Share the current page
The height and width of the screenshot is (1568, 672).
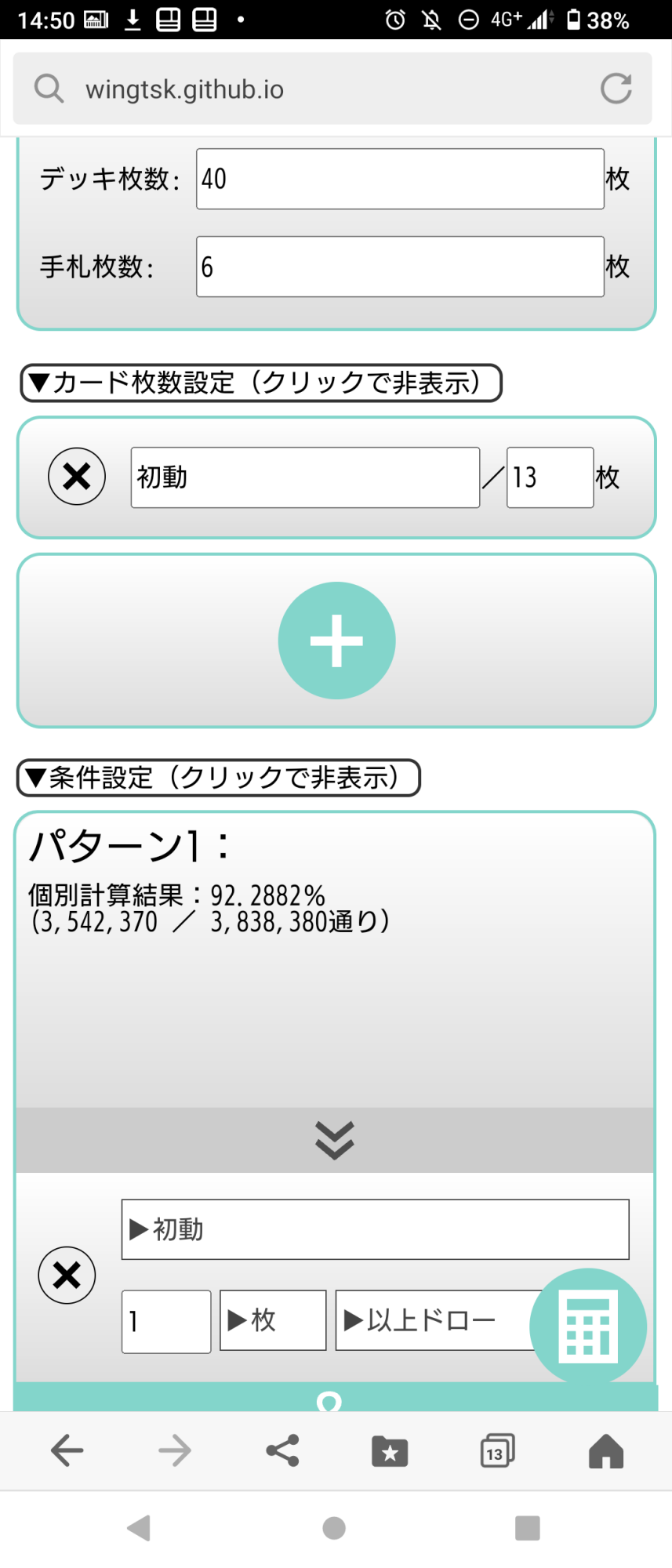click(282, 1451)
